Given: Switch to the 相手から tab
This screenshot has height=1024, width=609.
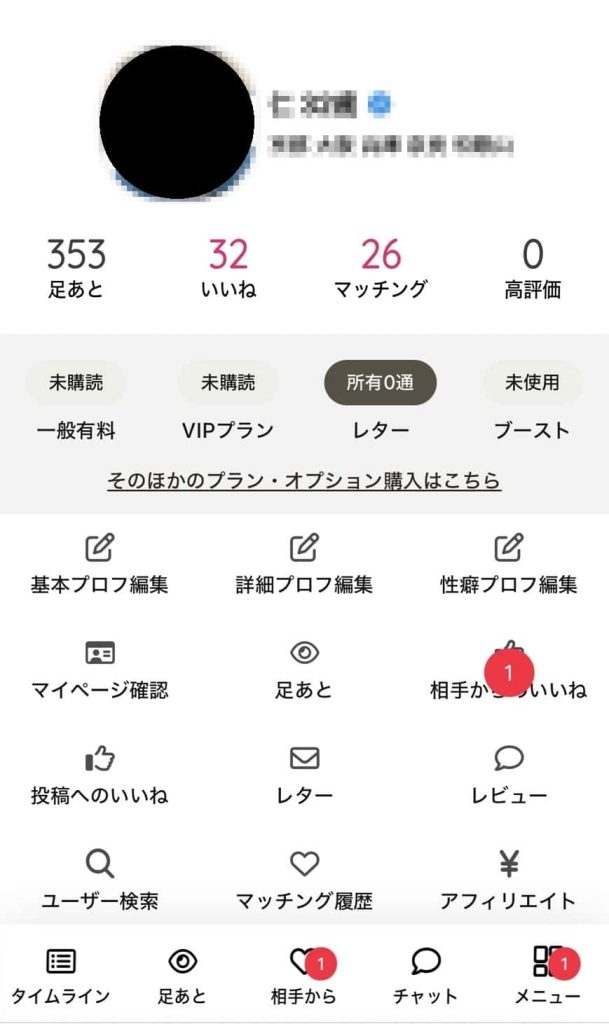Looking at the screenshot, I should coord(303,976).
